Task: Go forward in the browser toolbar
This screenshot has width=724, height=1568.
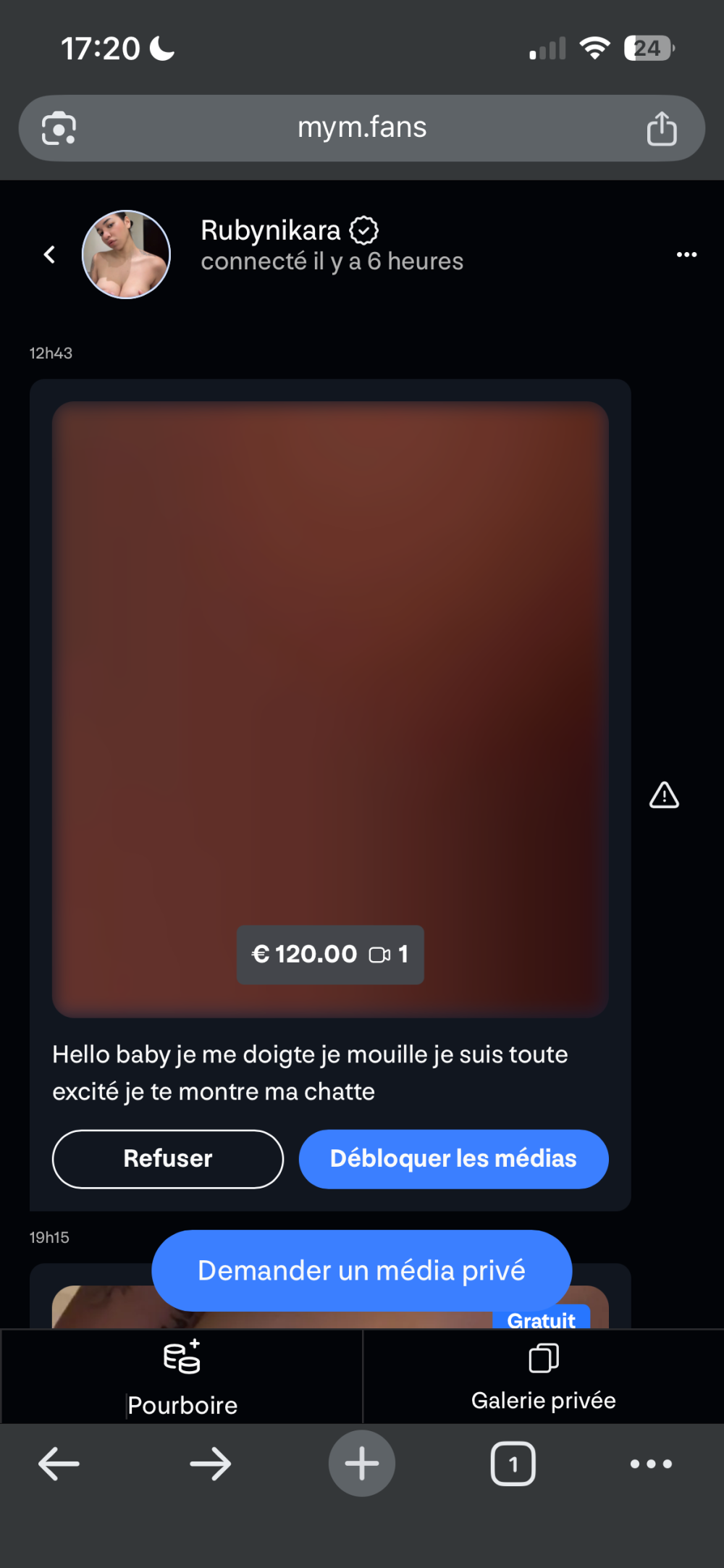Action: click(x=210, y=1464)
